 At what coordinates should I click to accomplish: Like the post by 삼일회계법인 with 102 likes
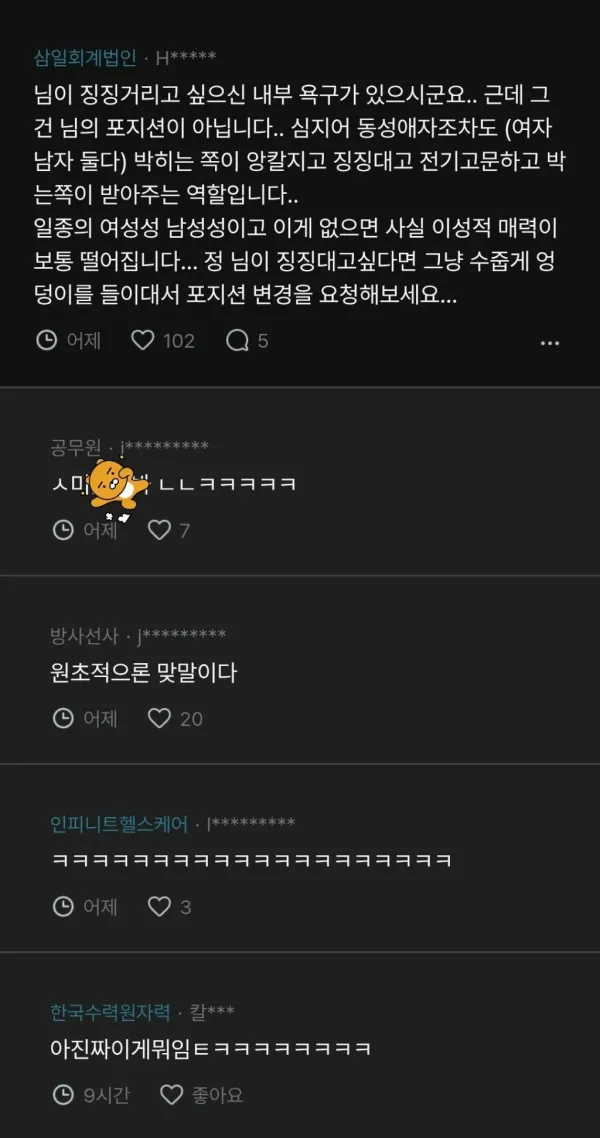click(x=143, y=340)
